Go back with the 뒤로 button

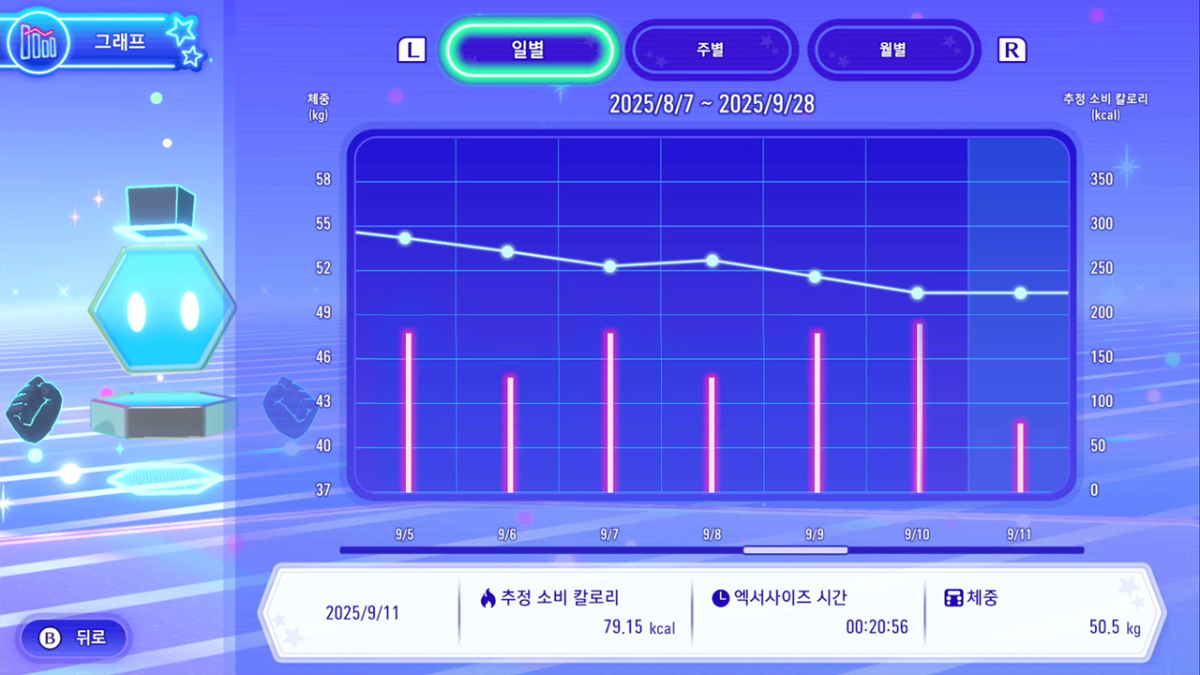click(74, 638)
